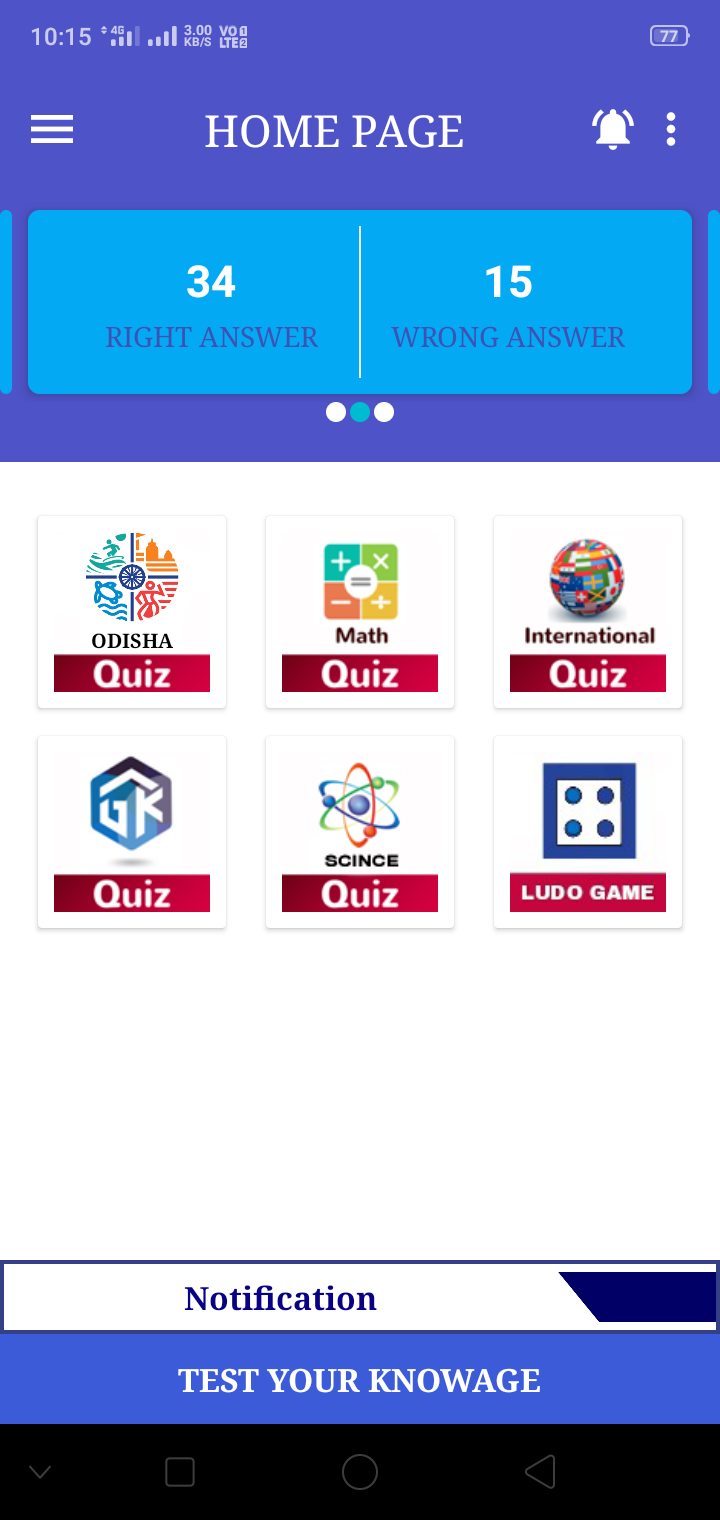Open the hamburger drawer menu

(x=52, y=131)
